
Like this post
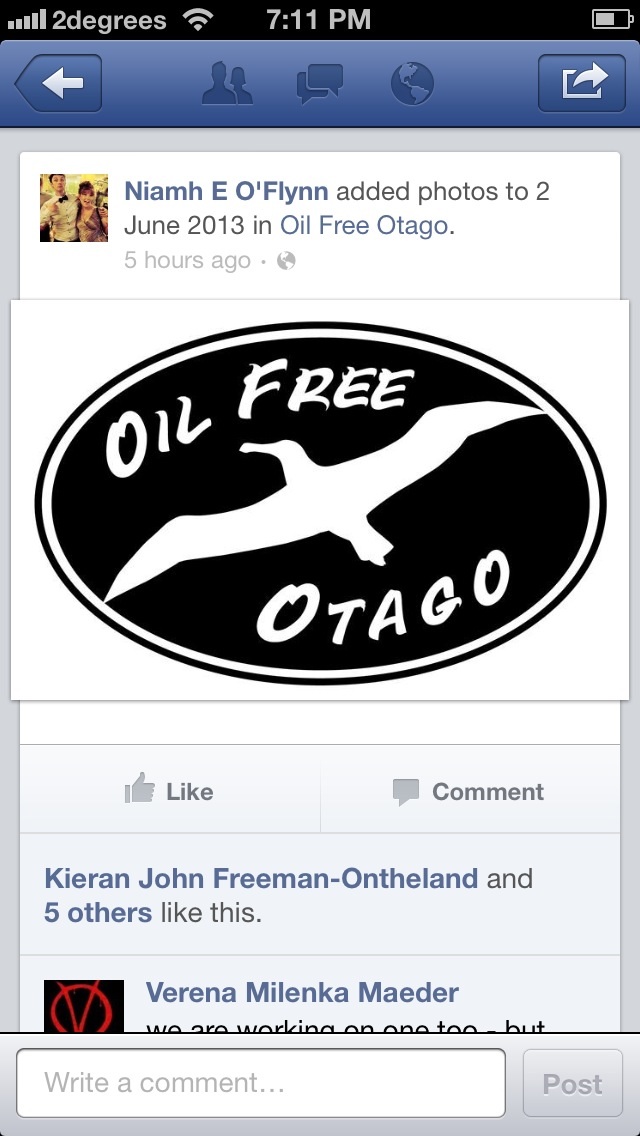coord(170,791)
